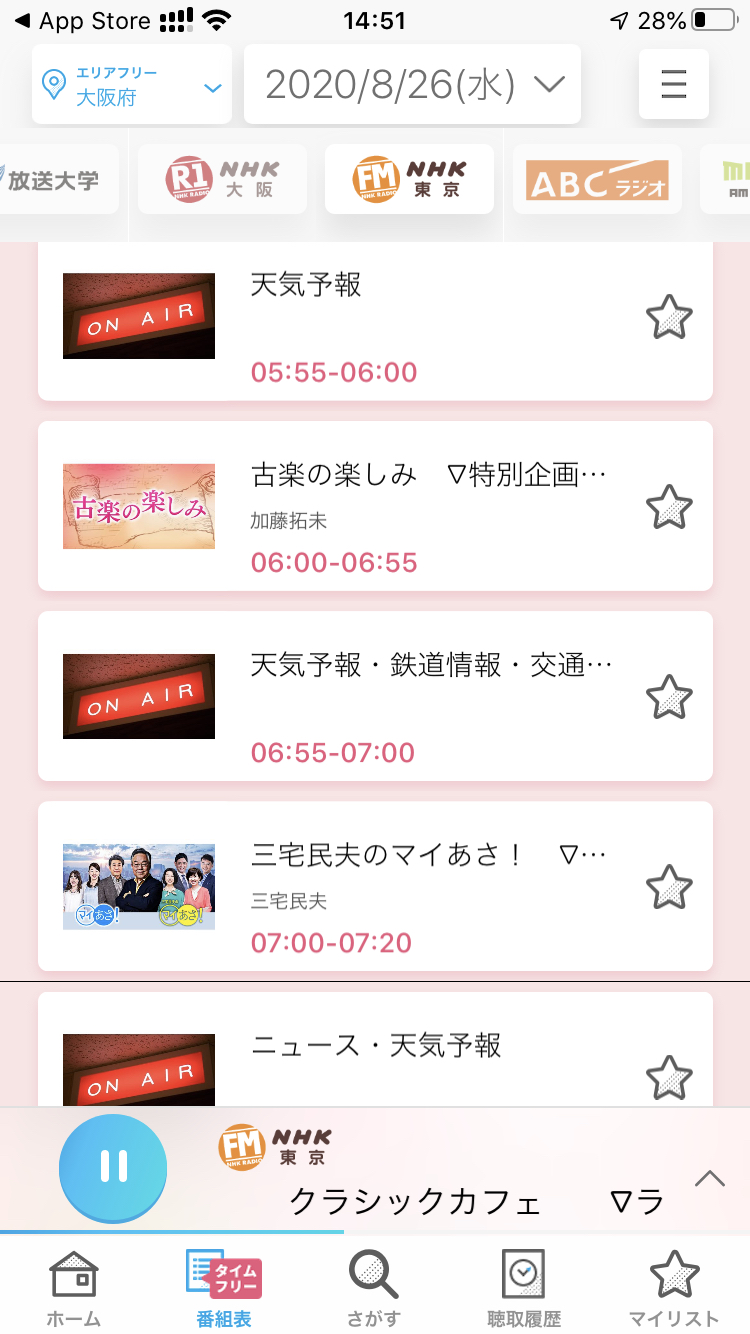Go to the ホーム tab

74,1288
